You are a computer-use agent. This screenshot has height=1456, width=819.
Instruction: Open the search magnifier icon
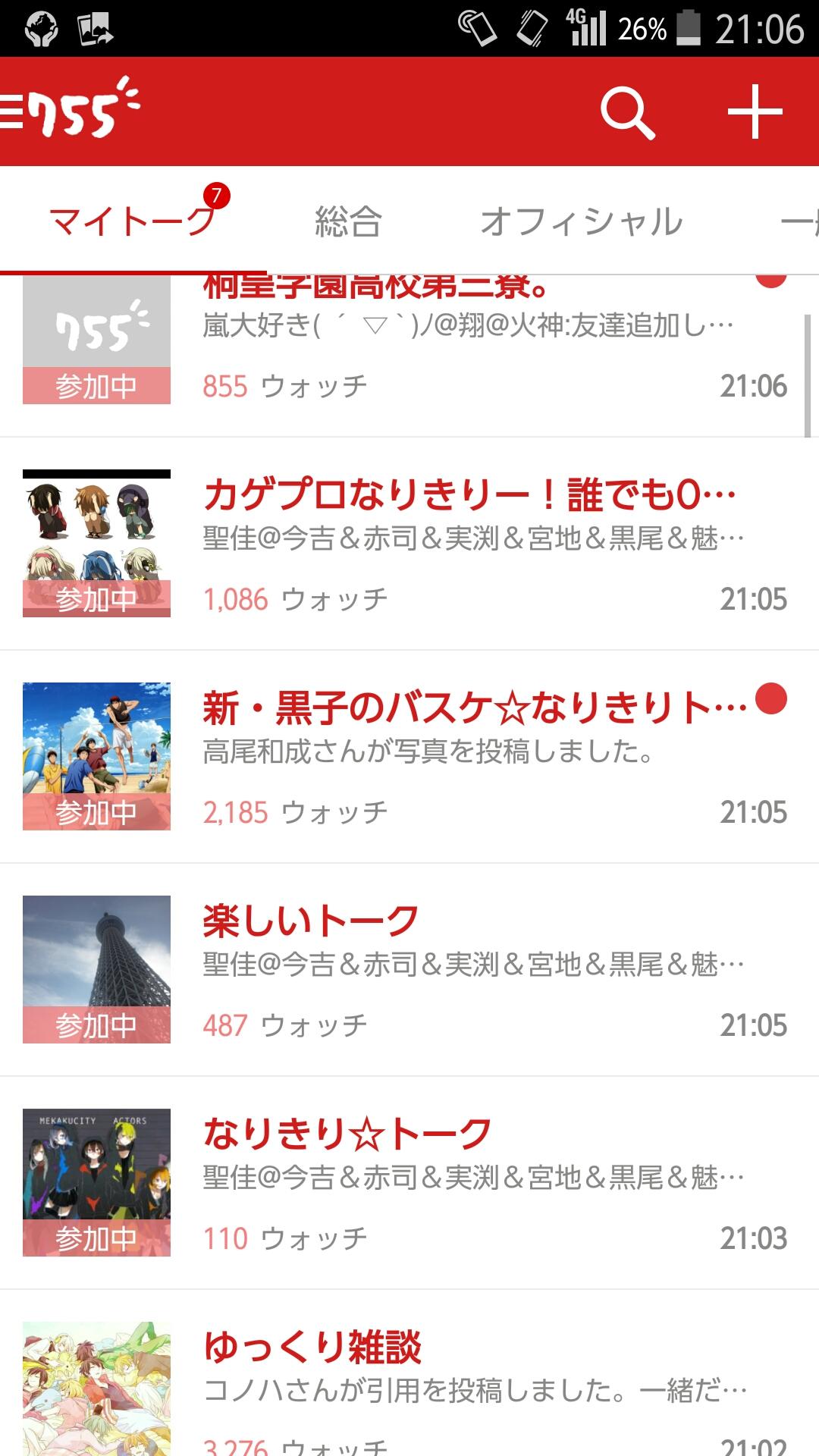627,113
